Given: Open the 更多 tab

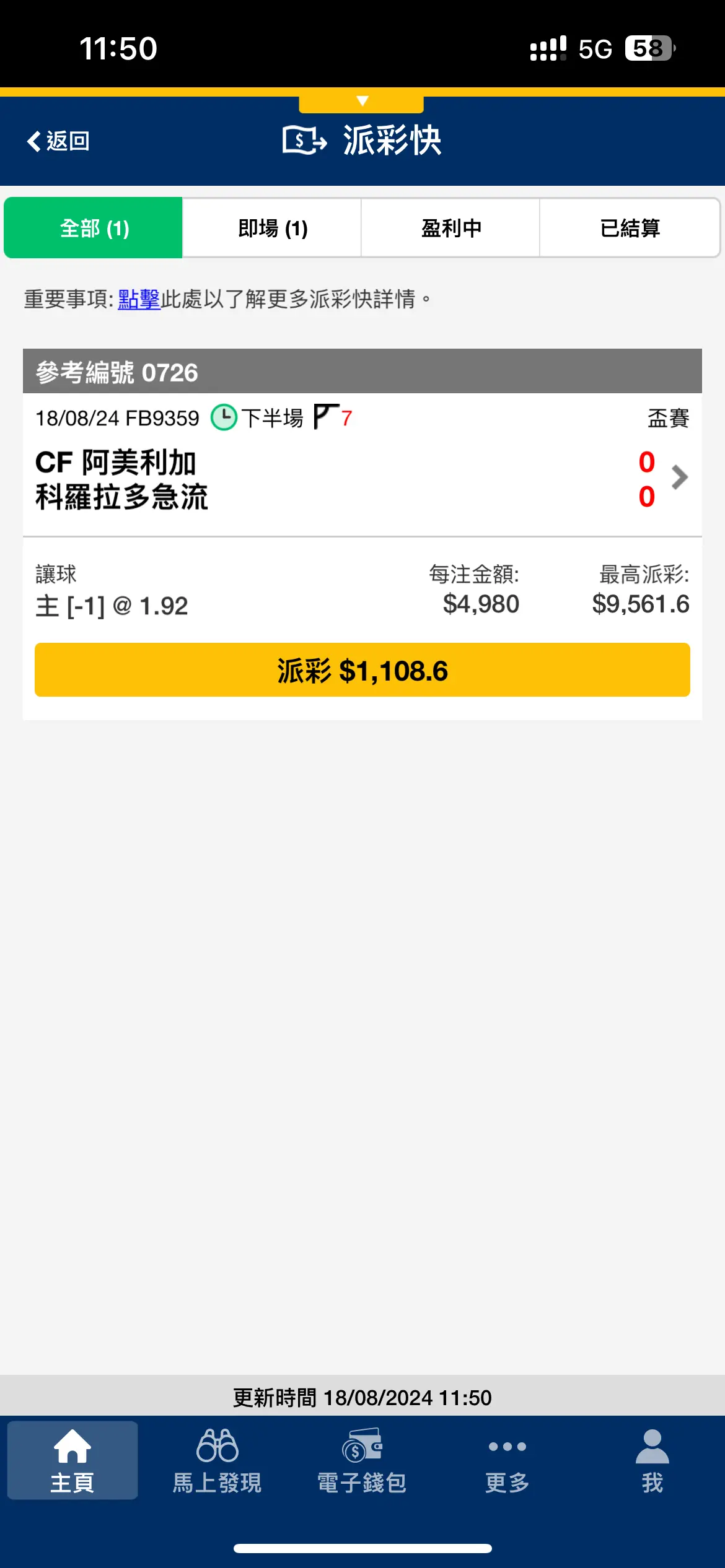Looking at the screenshot, I should (x=507, y=1460).
